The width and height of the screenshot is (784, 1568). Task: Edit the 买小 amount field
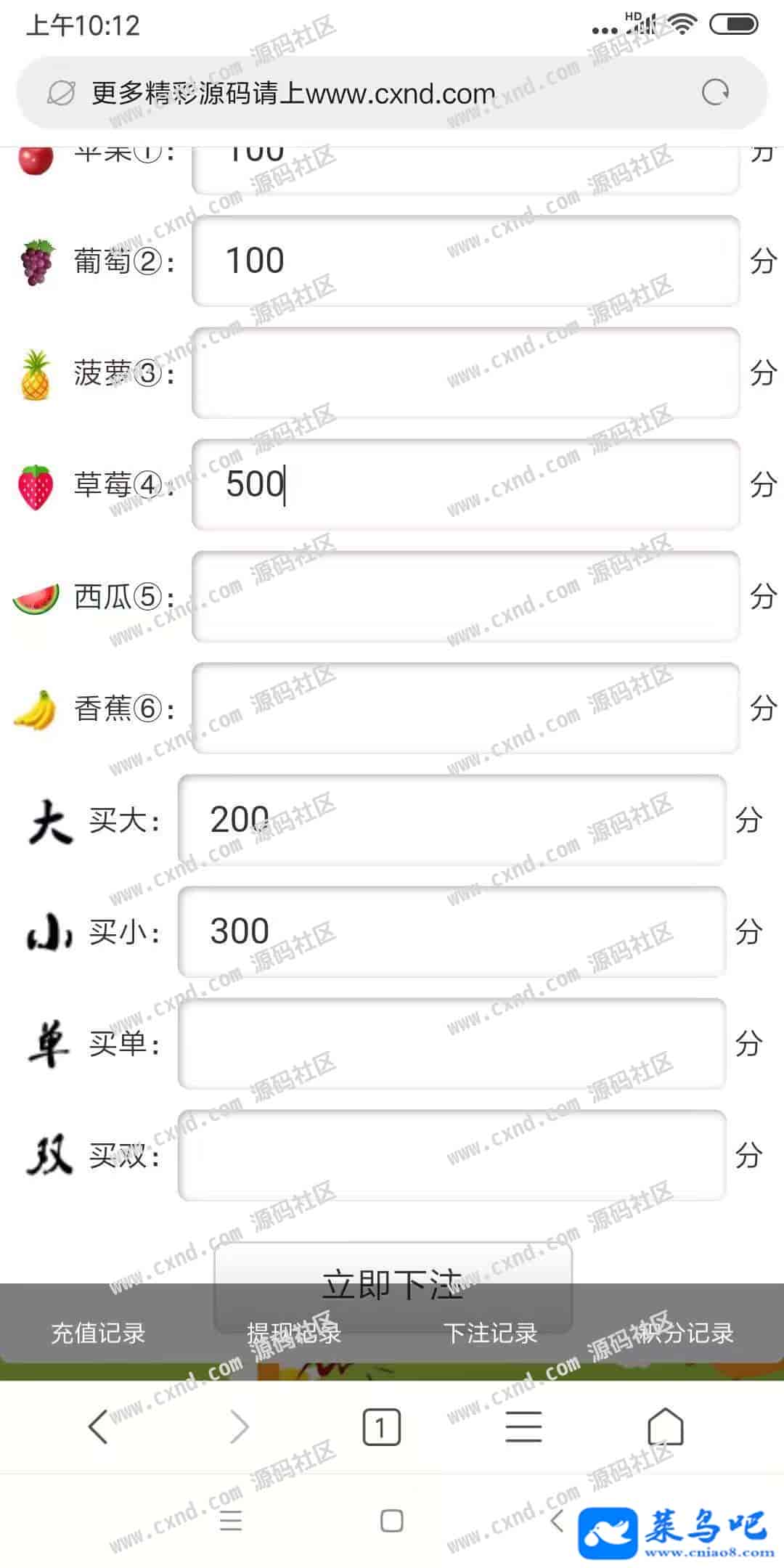[x=452, y=931]
